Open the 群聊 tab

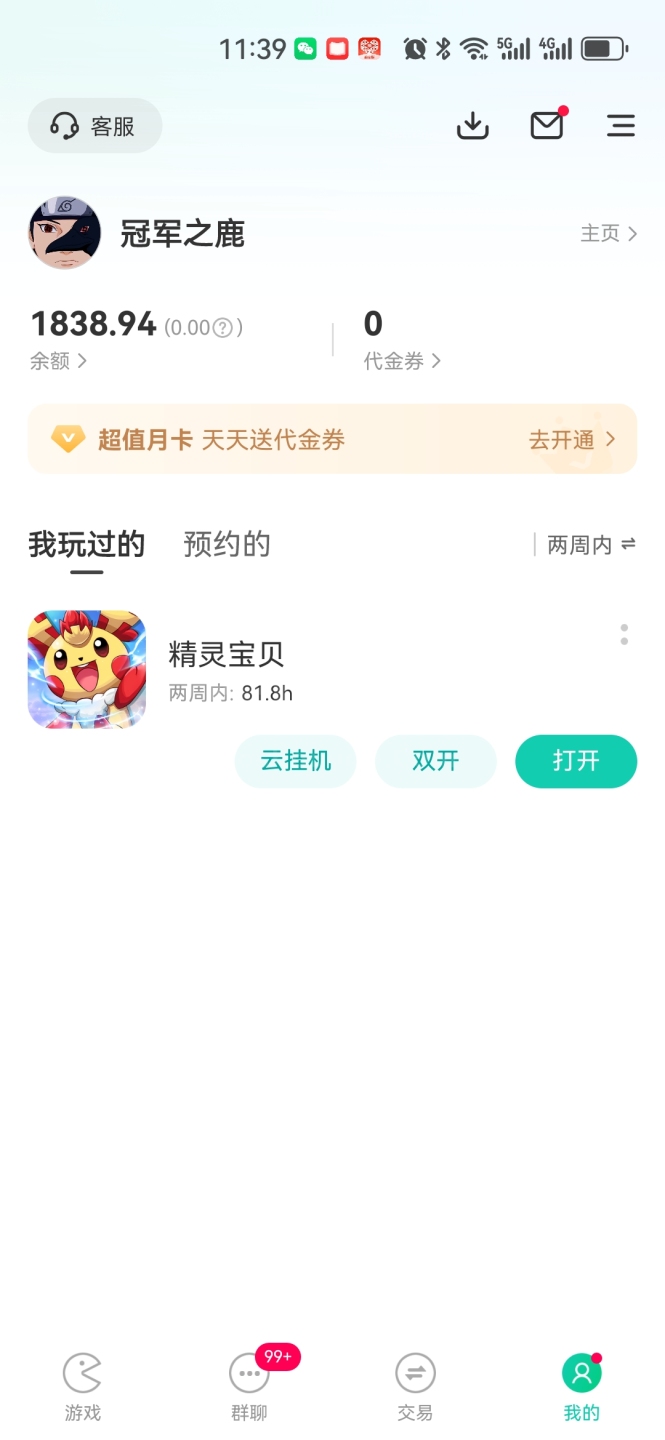point(249,1387)
